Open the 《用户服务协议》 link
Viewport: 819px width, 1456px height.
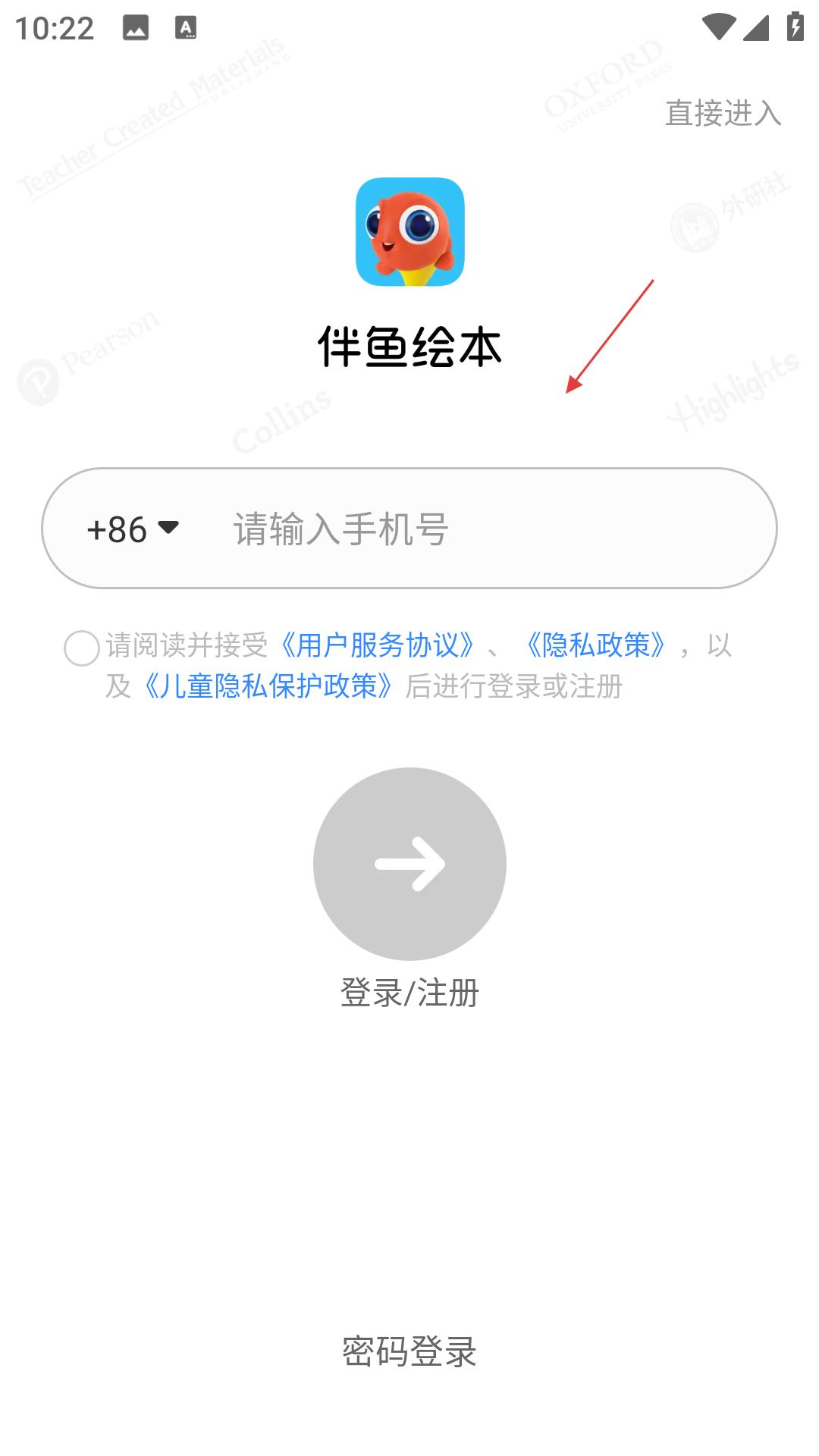[x=378, y=645]
